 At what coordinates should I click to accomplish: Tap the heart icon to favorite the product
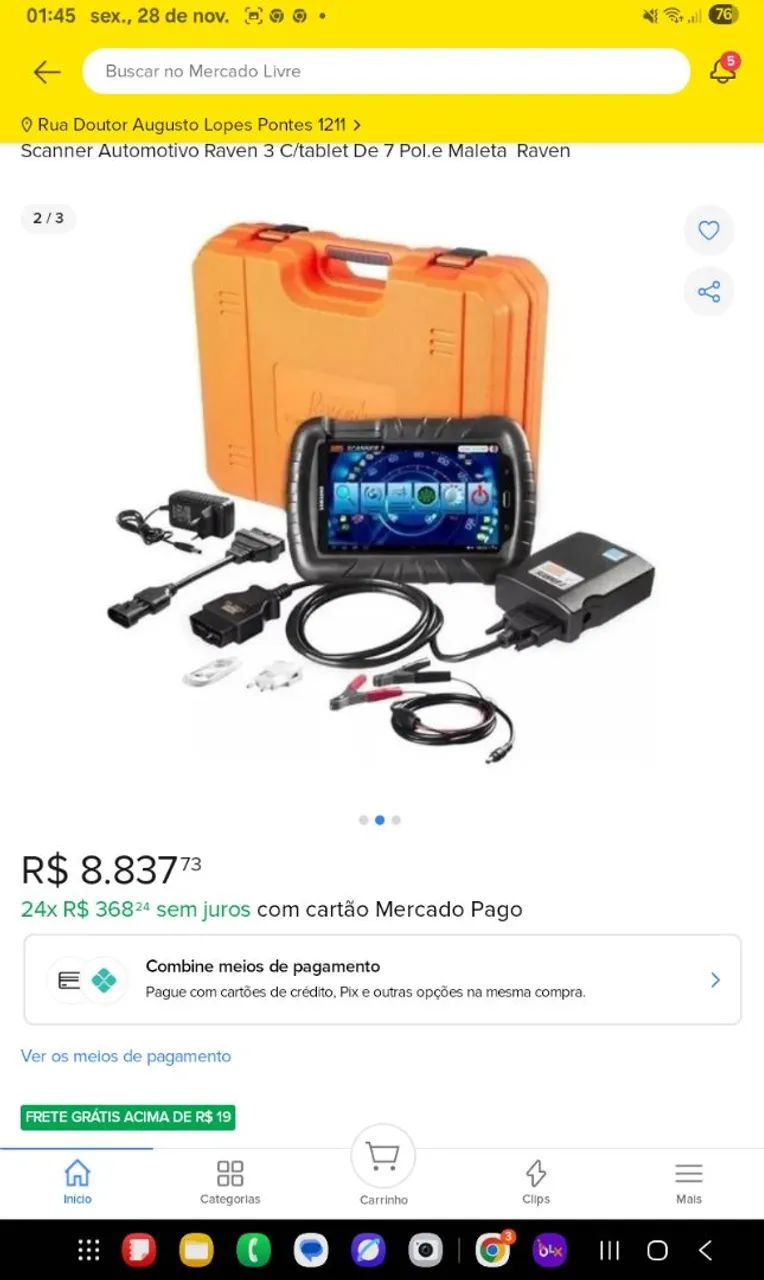coord(709,230)
